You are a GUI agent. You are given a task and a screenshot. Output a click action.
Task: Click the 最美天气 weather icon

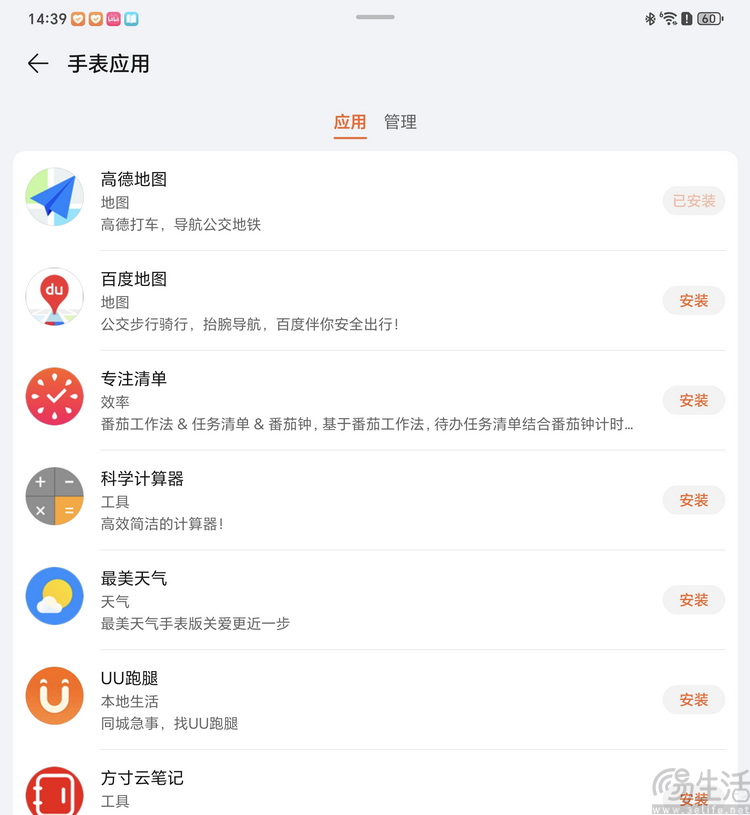pyautogui.click(x=54, y=596)
